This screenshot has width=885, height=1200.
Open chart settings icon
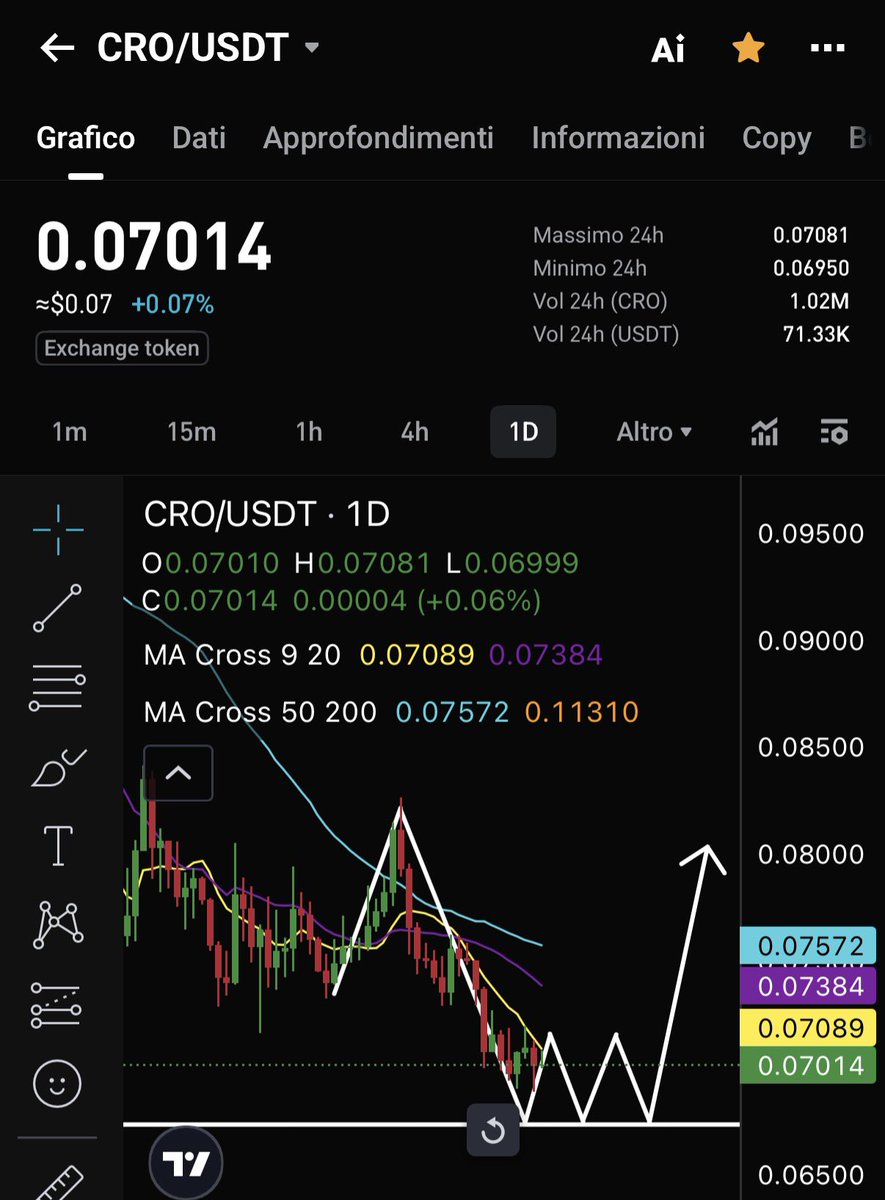tap(833, 432)
